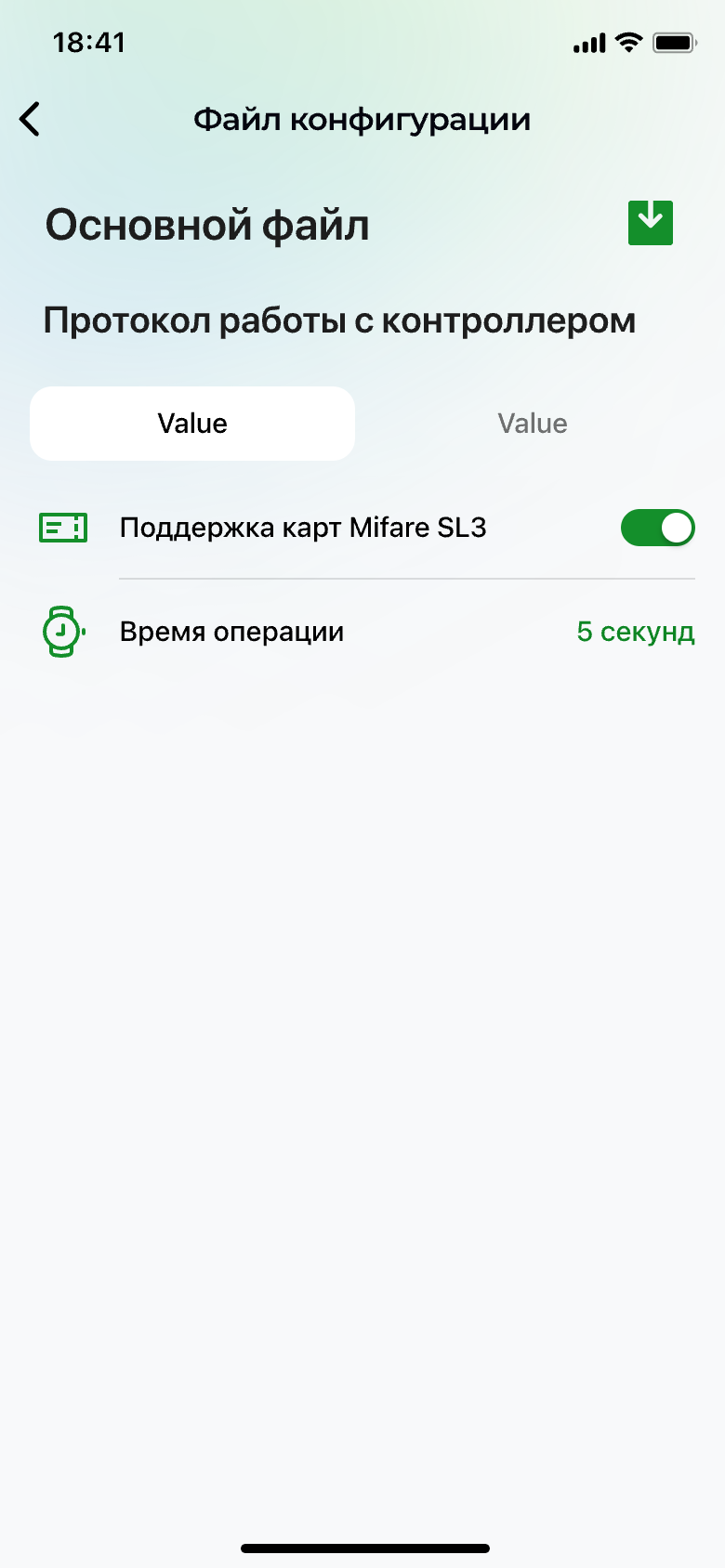Go back from Файл конфигурации

tap(31, 119)
